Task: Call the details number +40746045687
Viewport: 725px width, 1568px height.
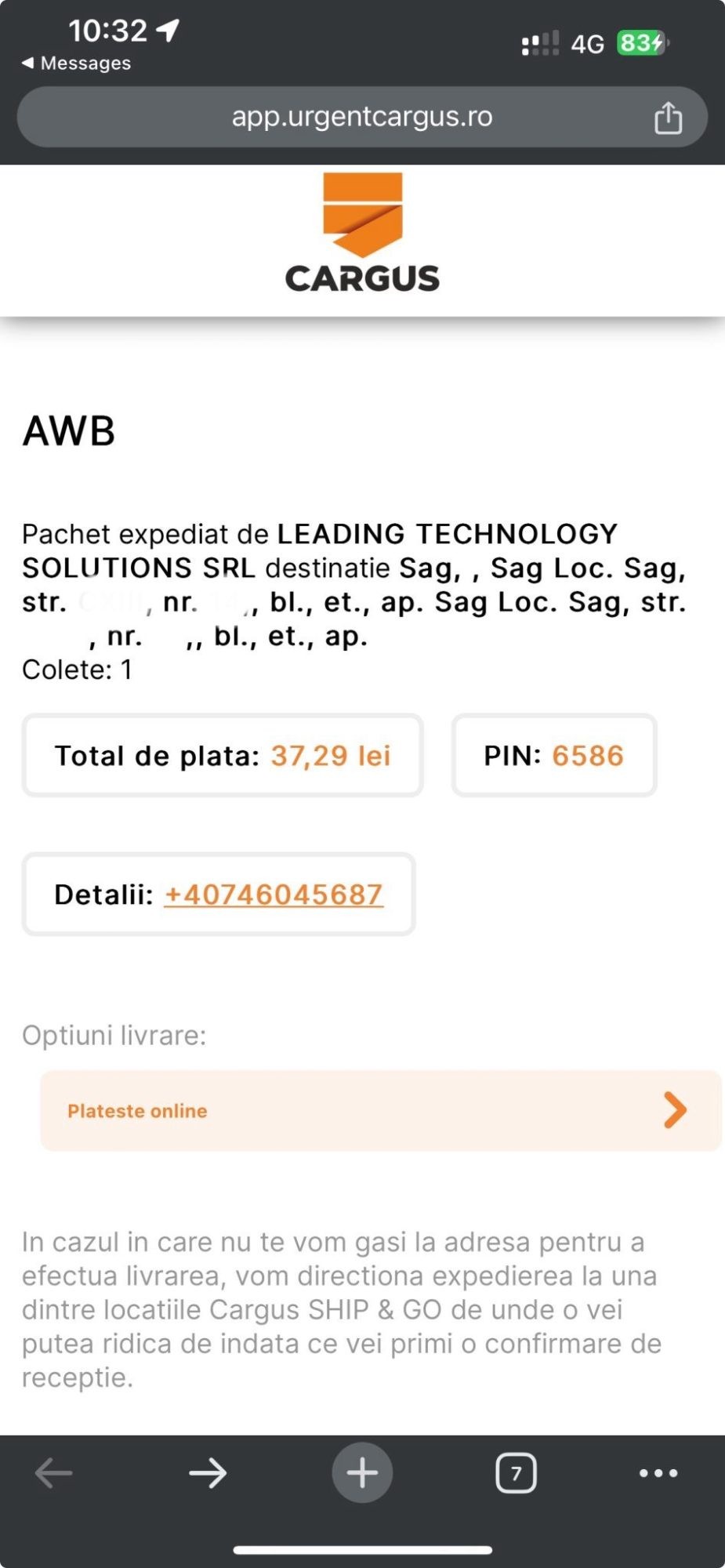Action: [x=274, y=895]
